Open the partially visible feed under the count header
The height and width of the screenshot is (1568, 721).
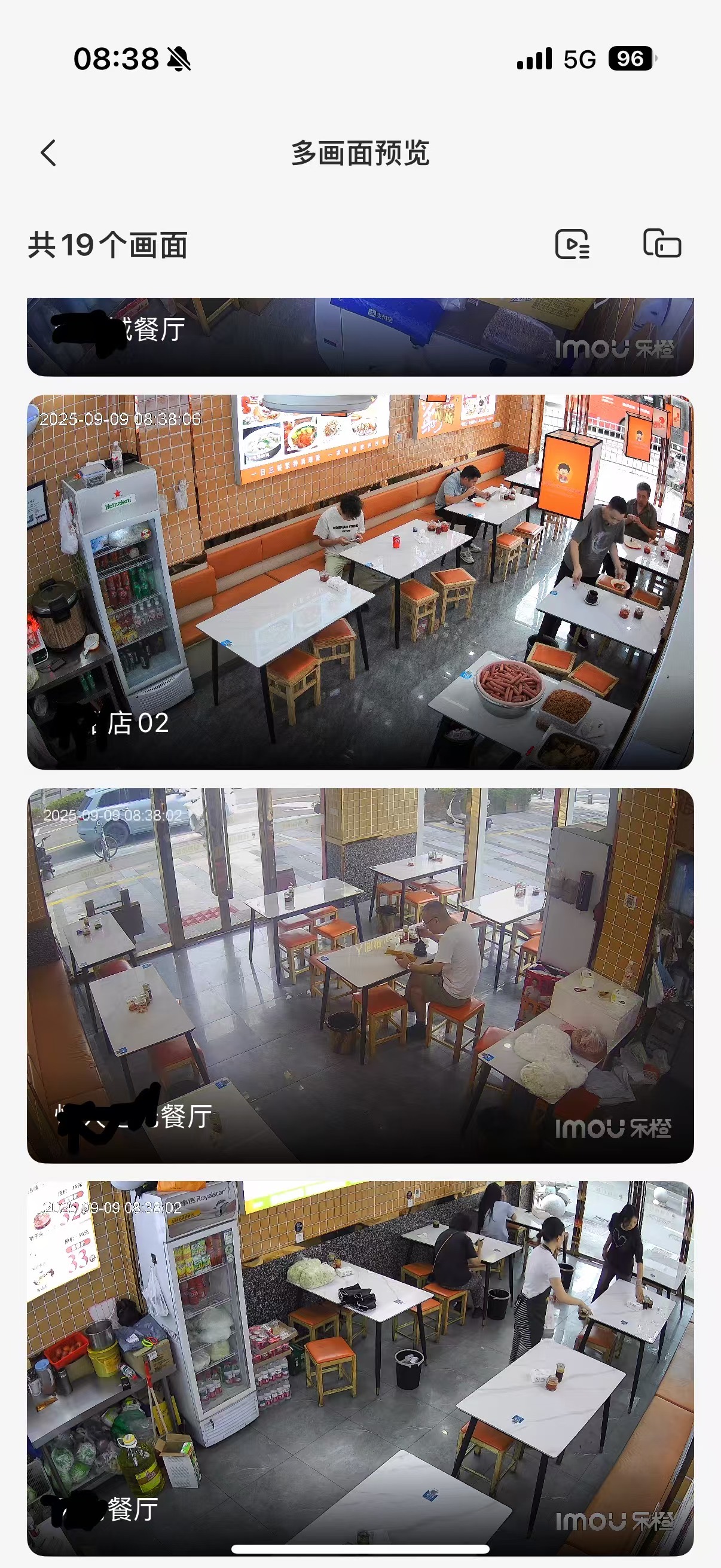click(360, 337)
